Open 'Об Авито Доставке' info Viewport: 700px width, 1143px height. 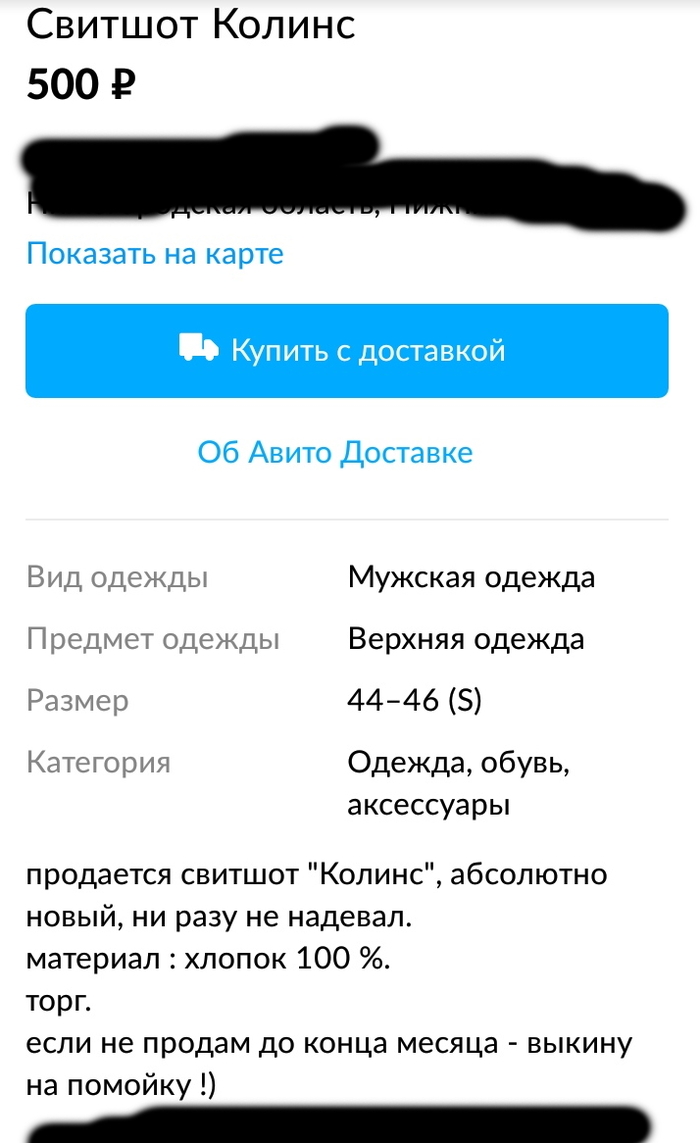[335, 452]
